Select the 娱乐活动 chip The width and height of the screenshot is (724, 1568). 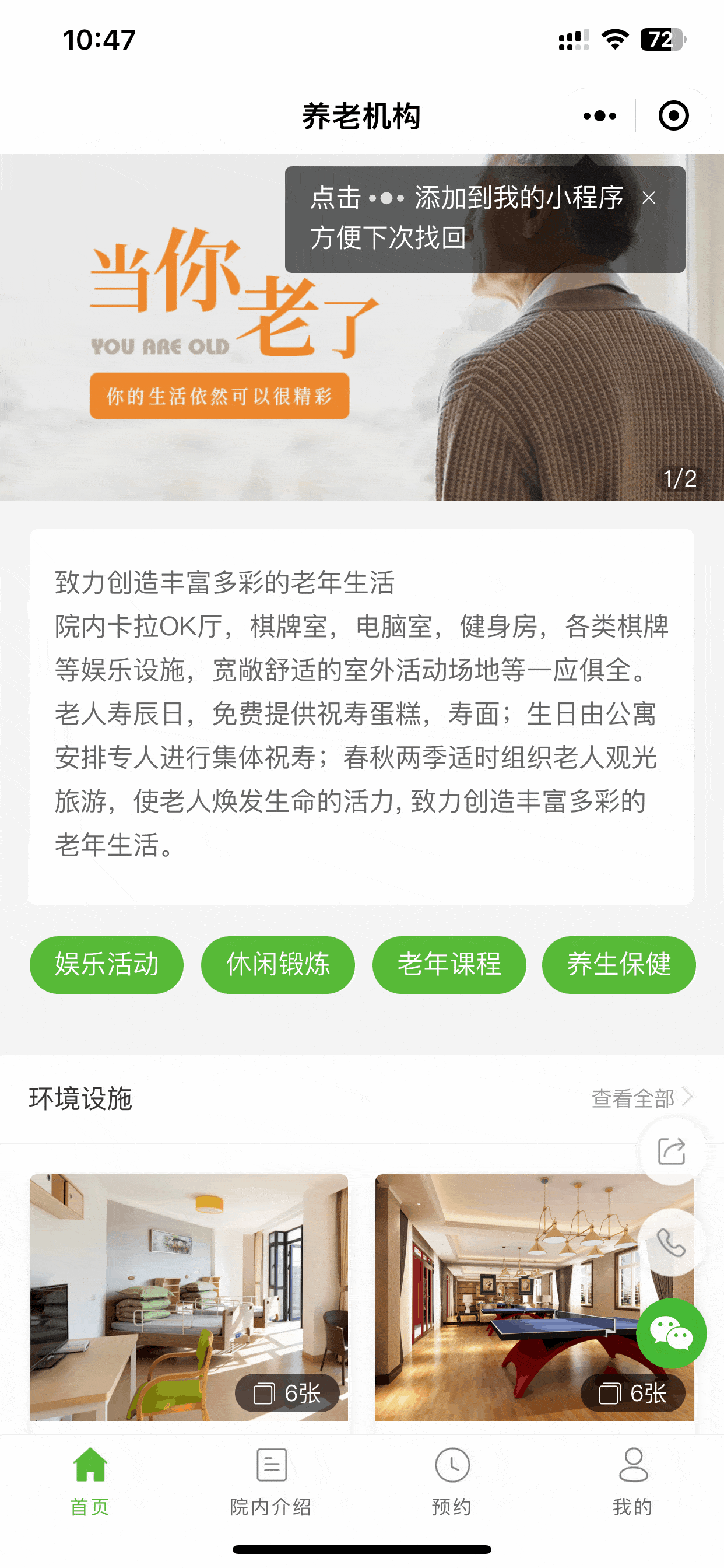(x=107, y=965)
